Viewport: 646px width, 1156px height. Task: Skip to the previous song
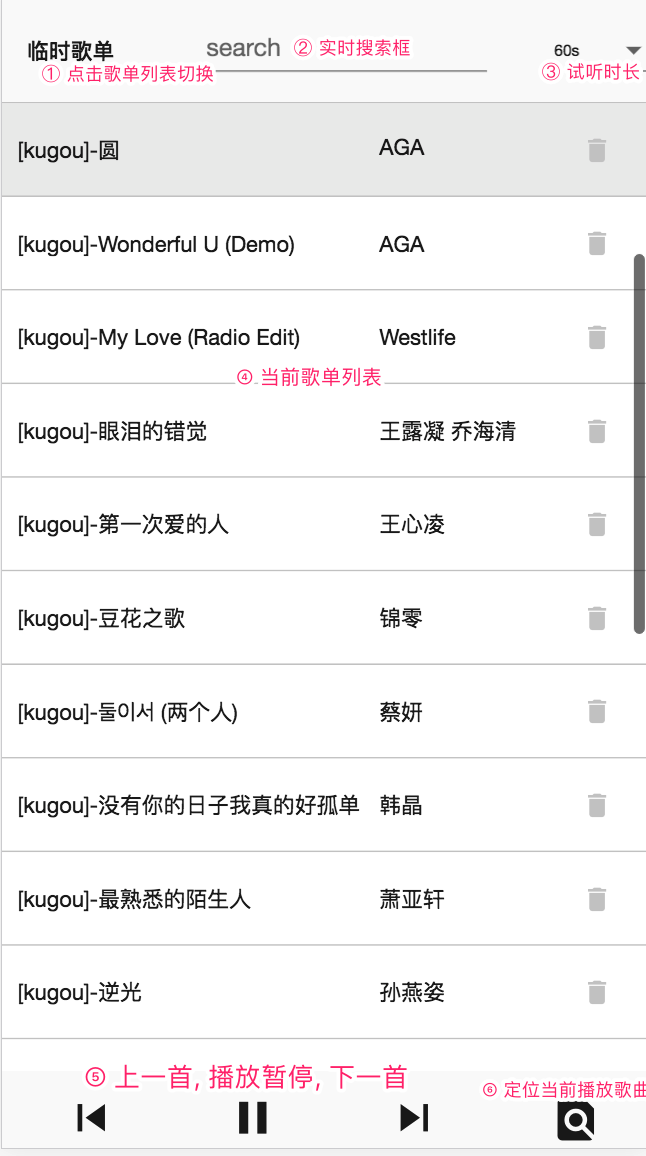coord(91,1118)
